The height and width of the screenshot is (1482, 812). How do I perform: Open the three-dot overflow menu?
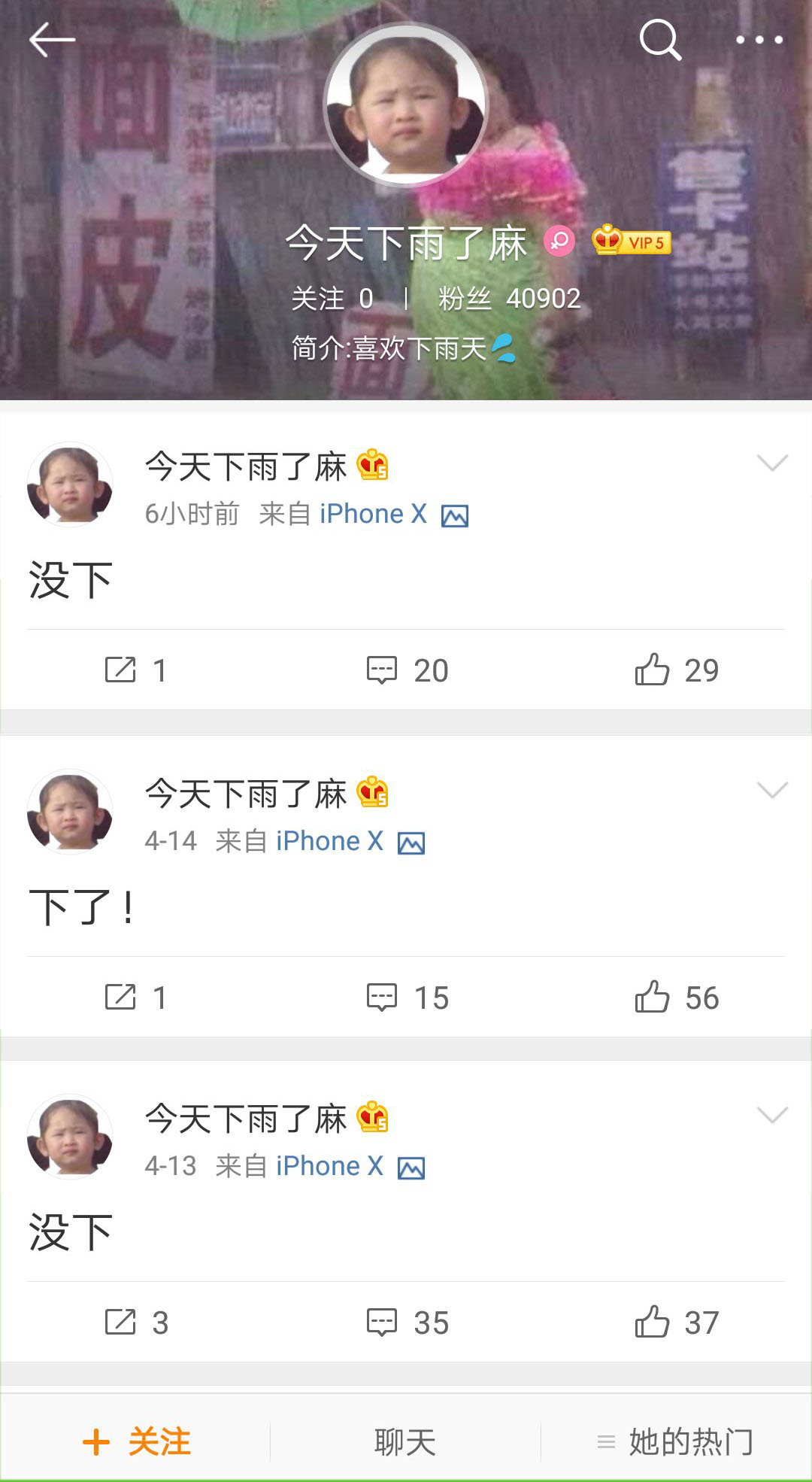(759, 39)
